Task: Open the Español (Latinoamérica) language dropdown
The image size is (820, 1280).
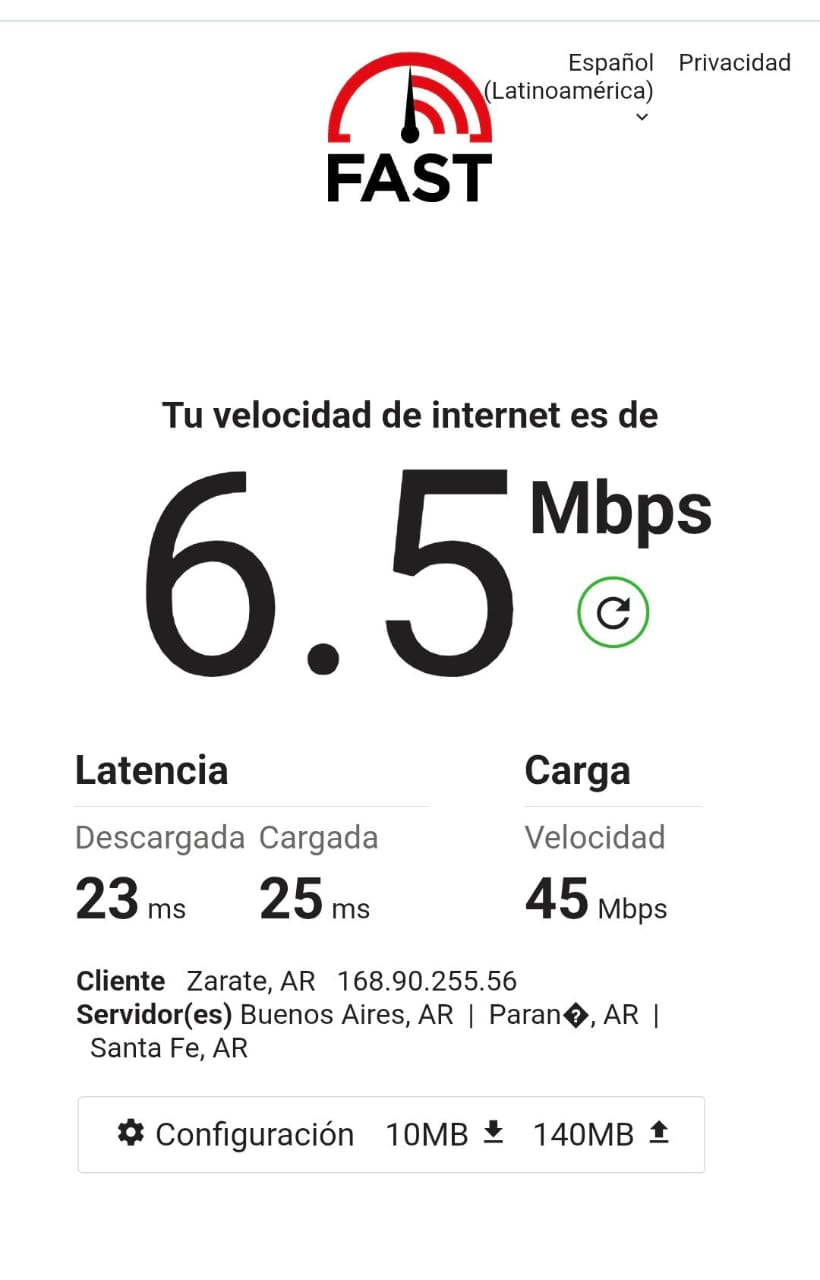Action: point(570,88)
